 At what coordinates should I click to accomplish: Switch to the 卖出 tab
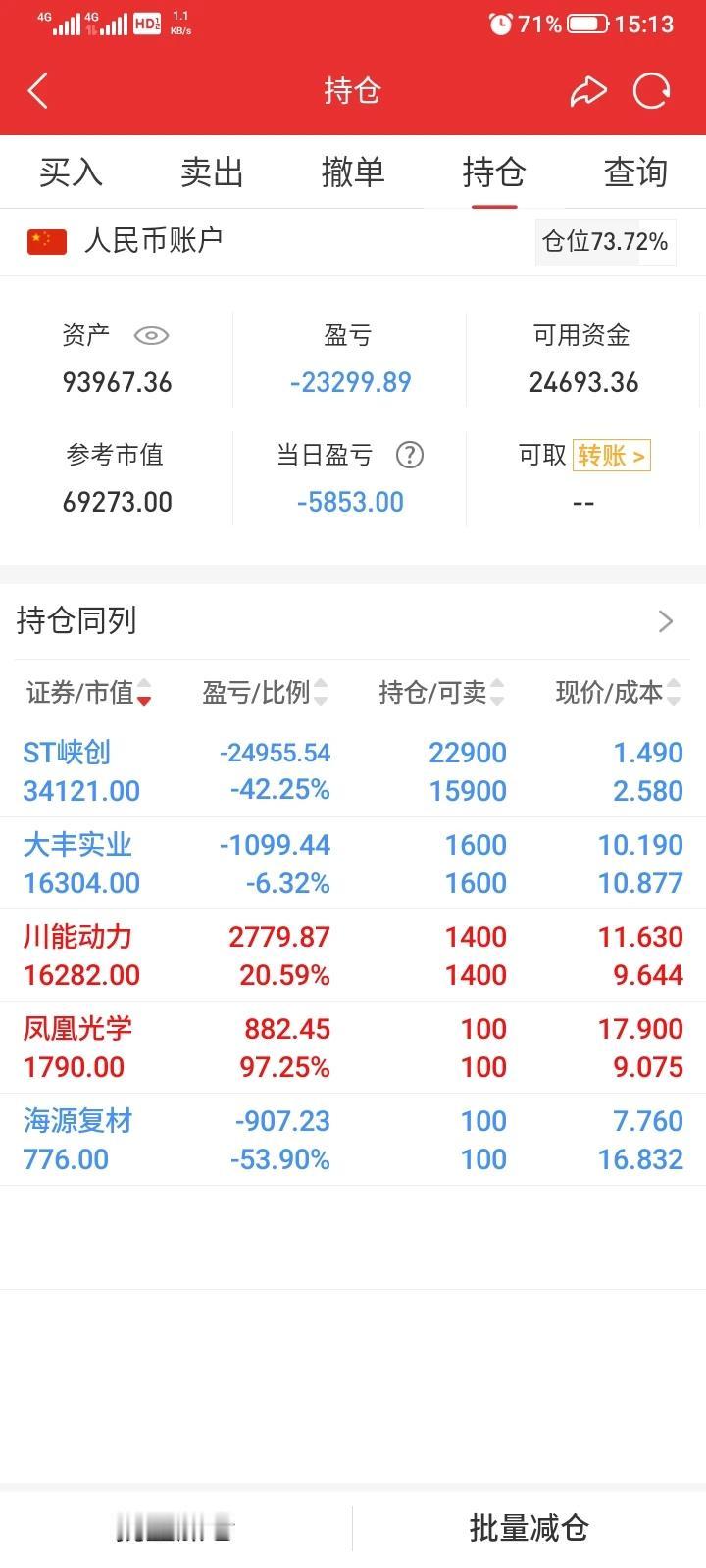coord(212,172)
